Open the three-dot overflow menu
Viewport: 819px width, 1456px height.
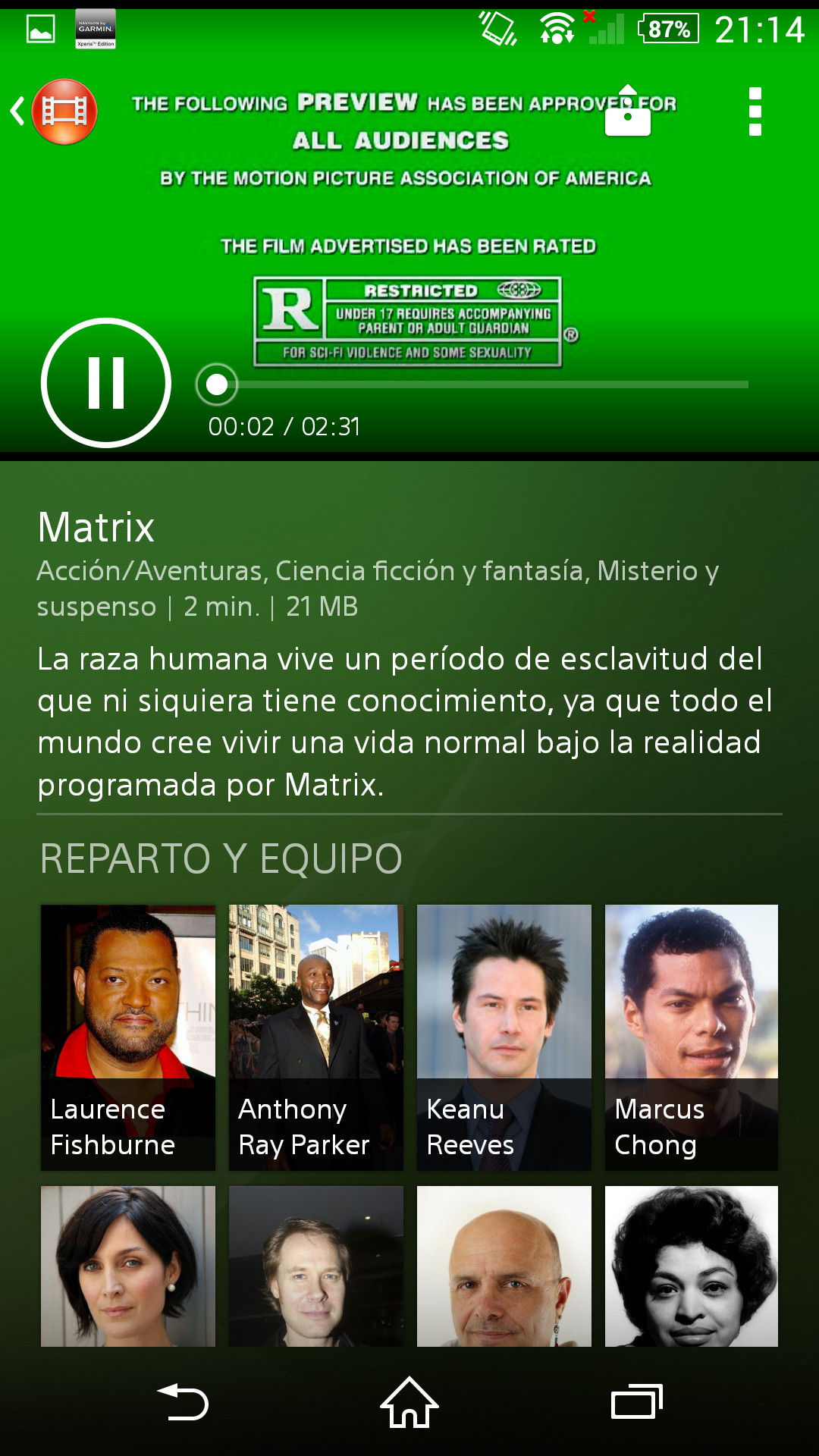755,111
